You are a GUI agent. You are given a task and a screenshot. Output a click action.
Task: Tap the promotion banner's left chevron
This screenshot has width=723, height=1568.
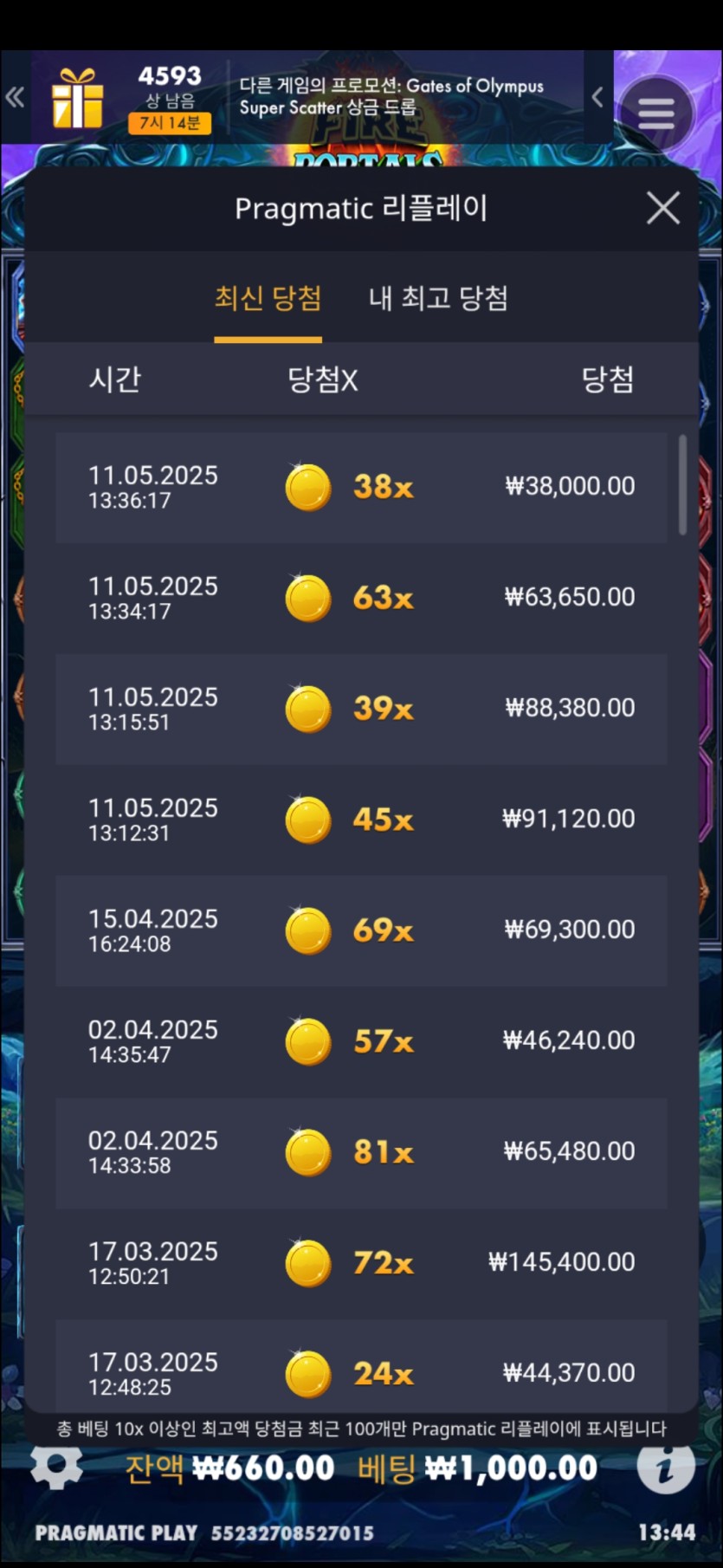pyautogui.click(x=597, y=97)
